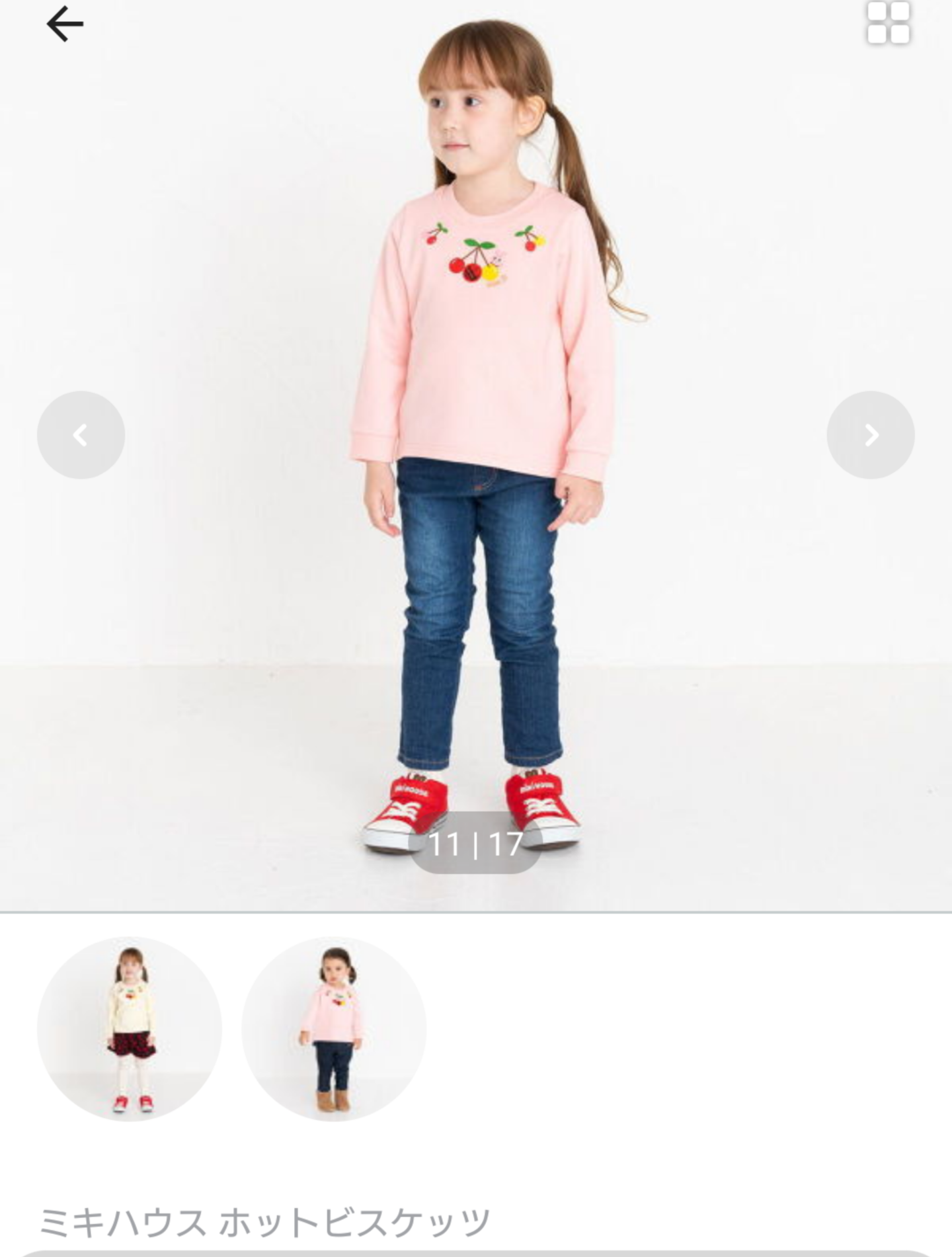Select the cream top with red skirt thumbnail
This screenshot has width=952, height=1257.
click(130, 1029)
